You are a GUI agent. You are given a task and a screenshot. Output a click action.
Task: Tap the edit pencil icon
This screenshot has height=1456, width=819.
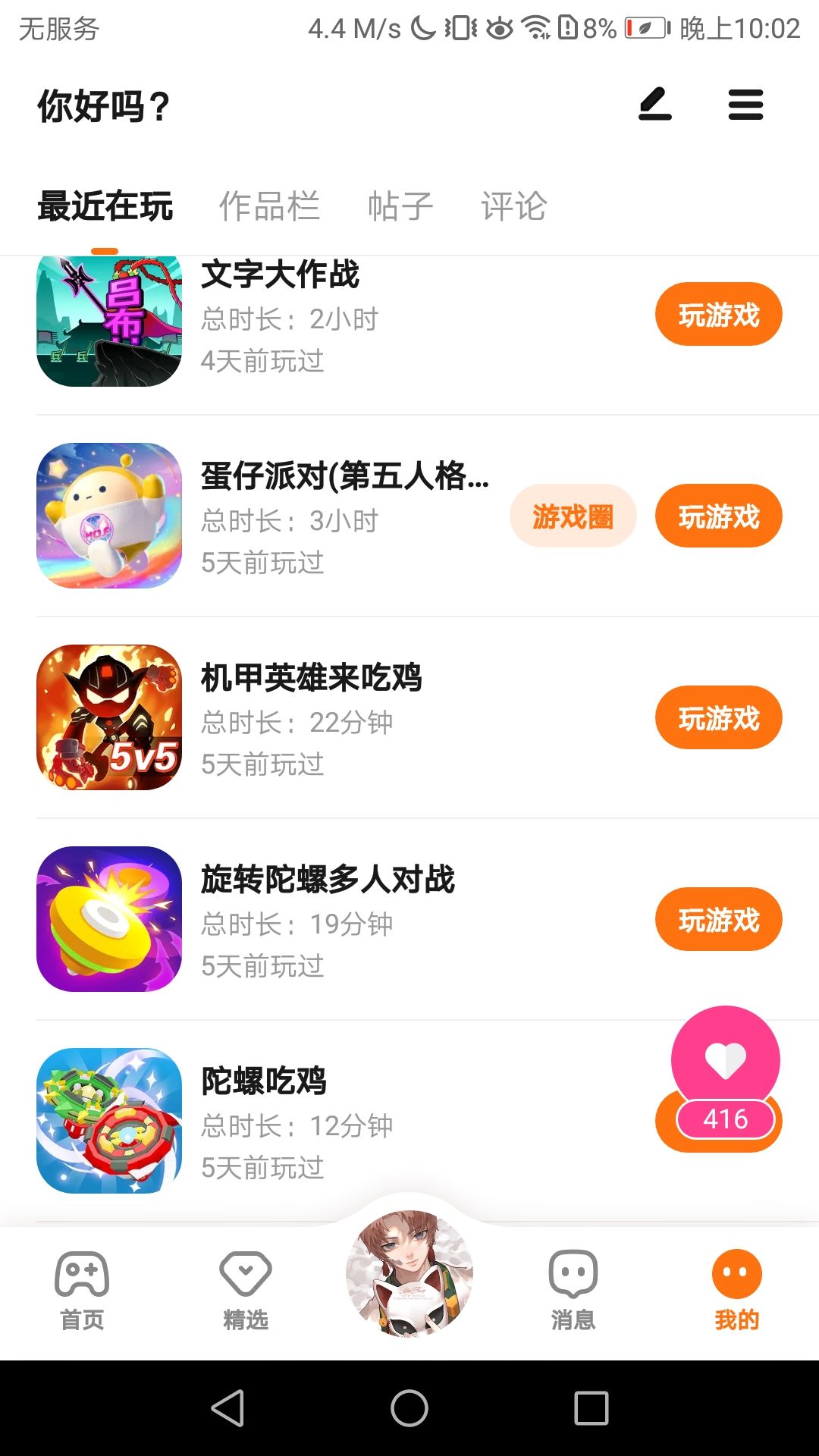[x=655, y=105]
